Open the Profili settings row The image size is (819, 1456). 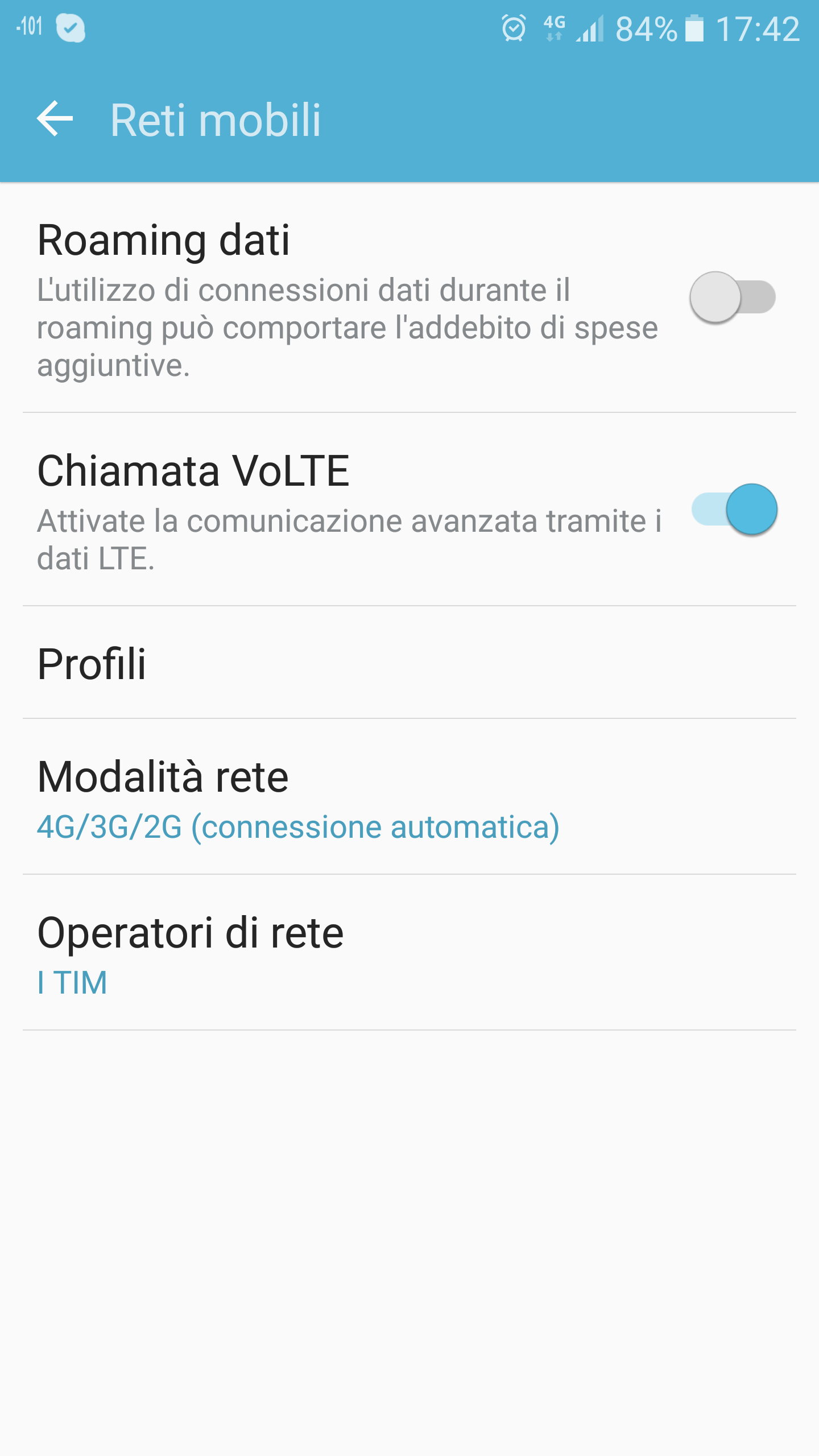409,663
